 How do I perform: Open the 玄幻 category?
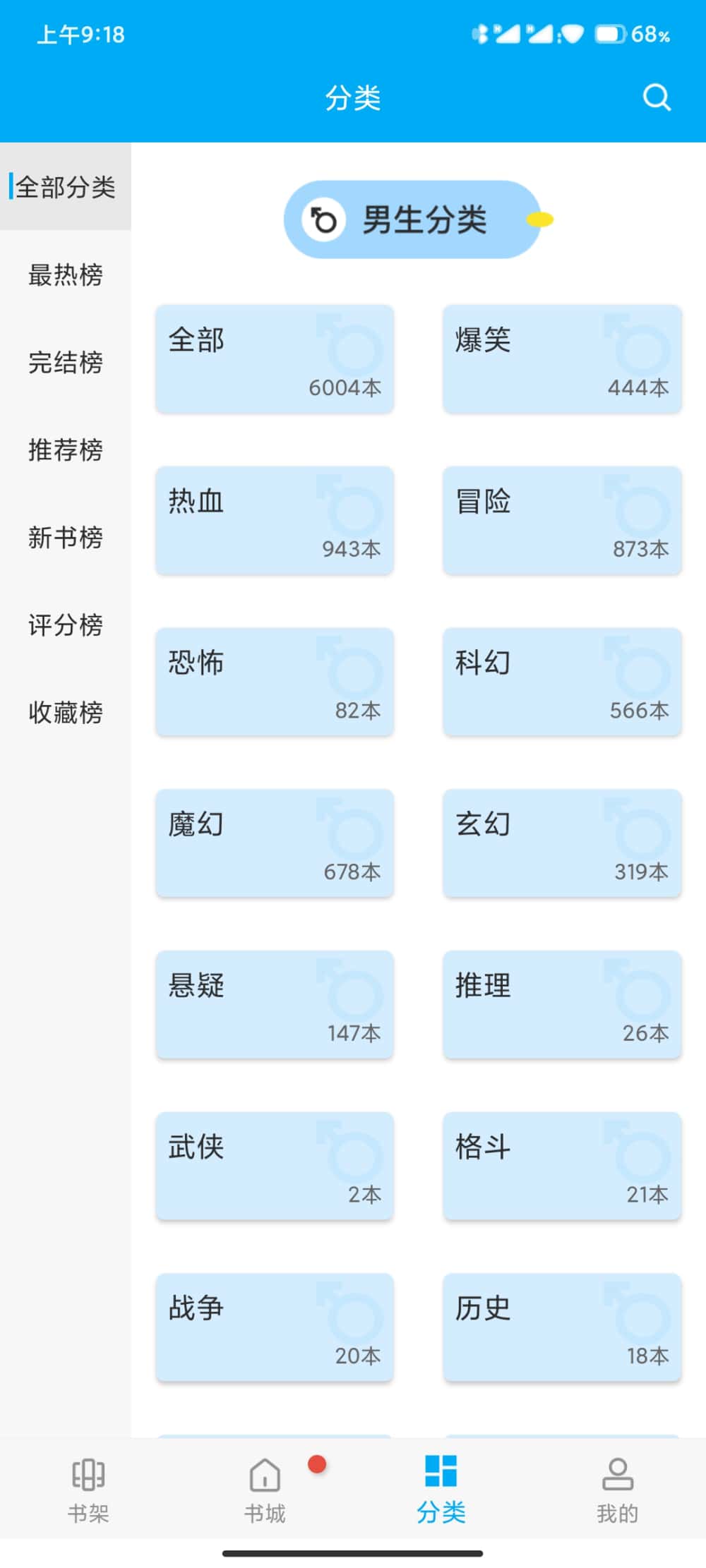click(562, 843)
